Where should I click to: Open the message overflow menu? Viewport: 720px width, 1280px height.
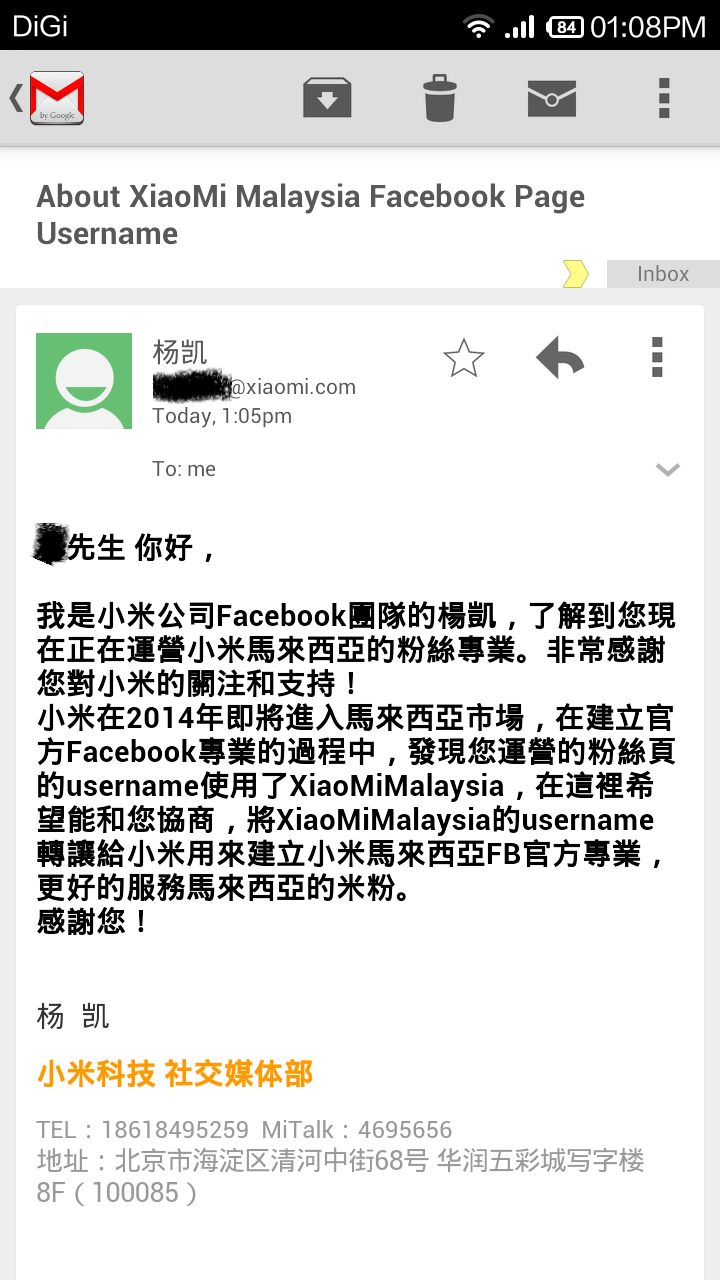click(x=657, y=357)
